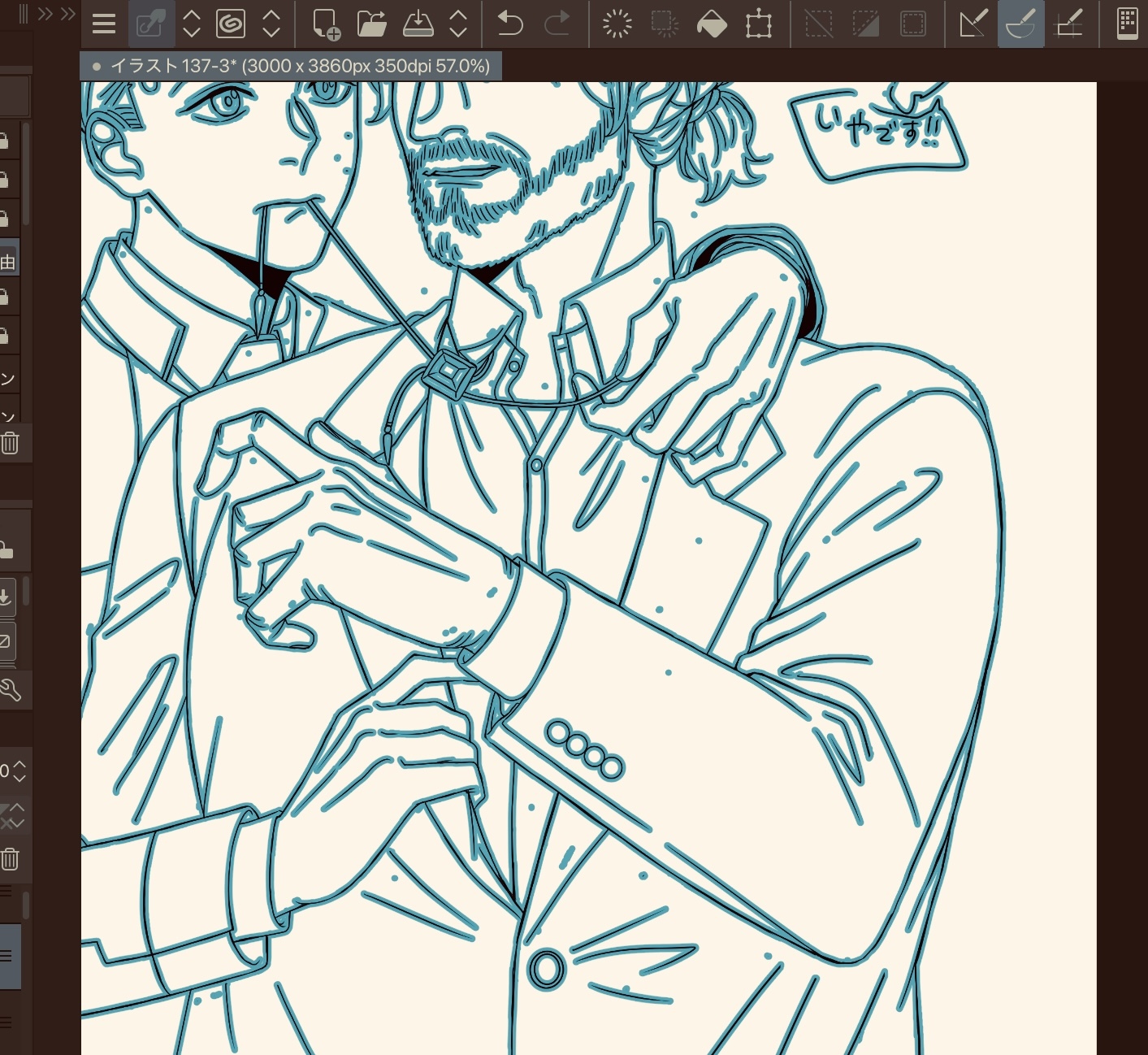1148x1055 pixels.
Task: Select the イラスト 137-3 canvas tab
Action: [291, 66]
